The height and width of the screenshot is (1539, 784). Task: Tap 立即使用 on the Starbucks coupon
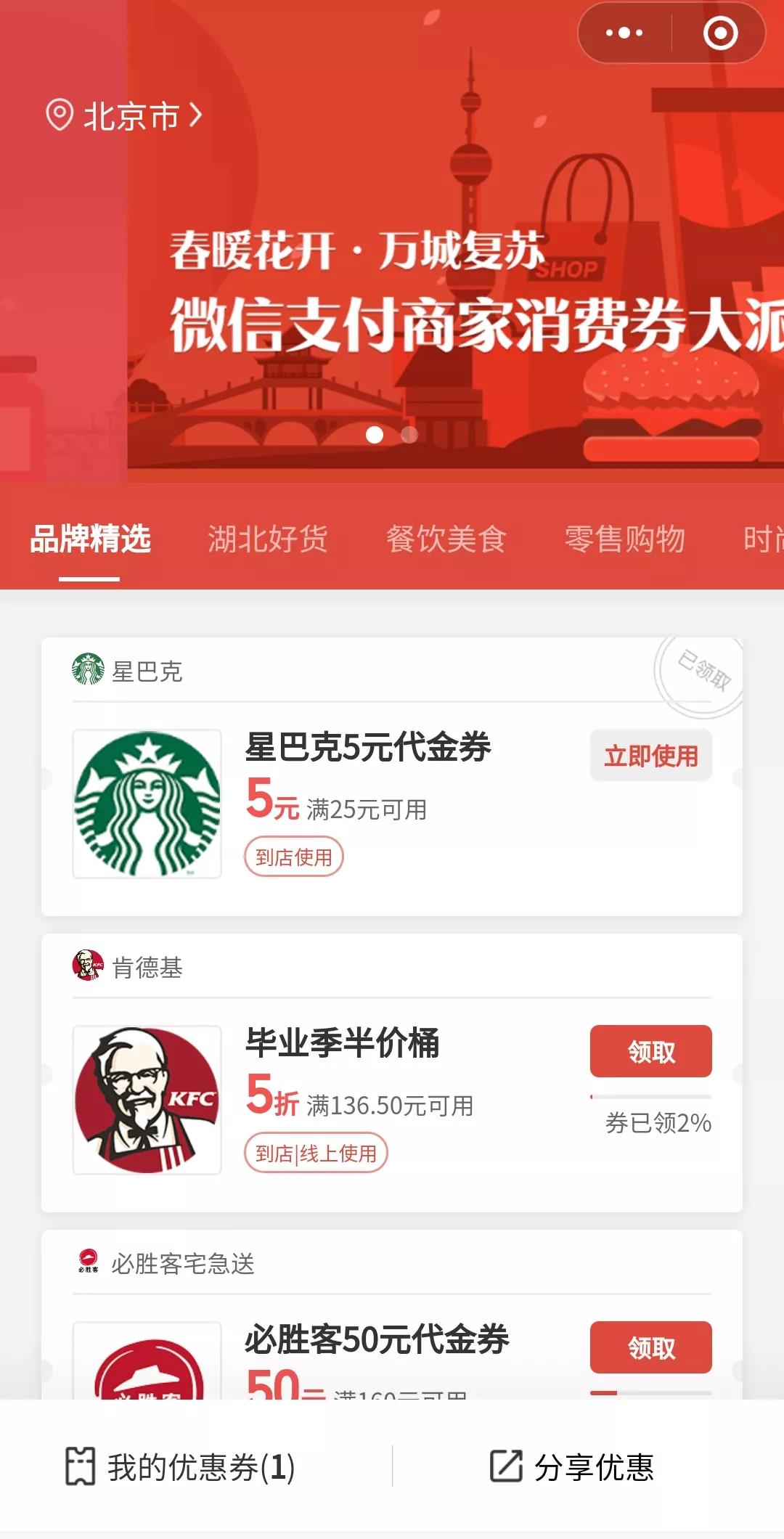click(650, 756)
